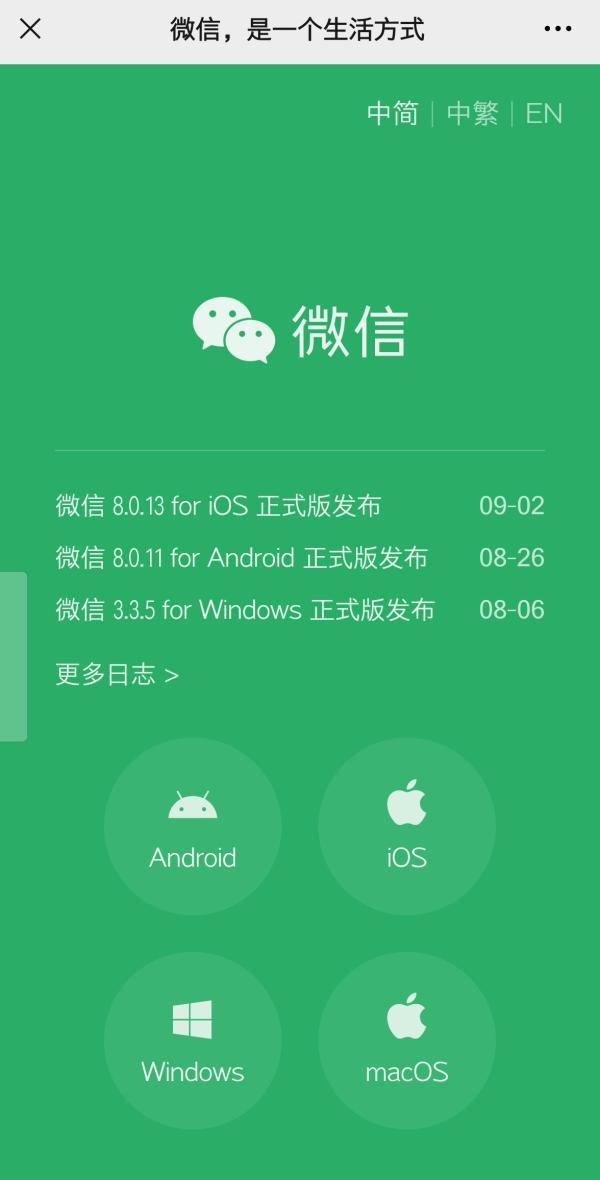Viewport: 600px width, 1180px height.
Task: View 更多日志 changelog list
Action: point(117,674)
